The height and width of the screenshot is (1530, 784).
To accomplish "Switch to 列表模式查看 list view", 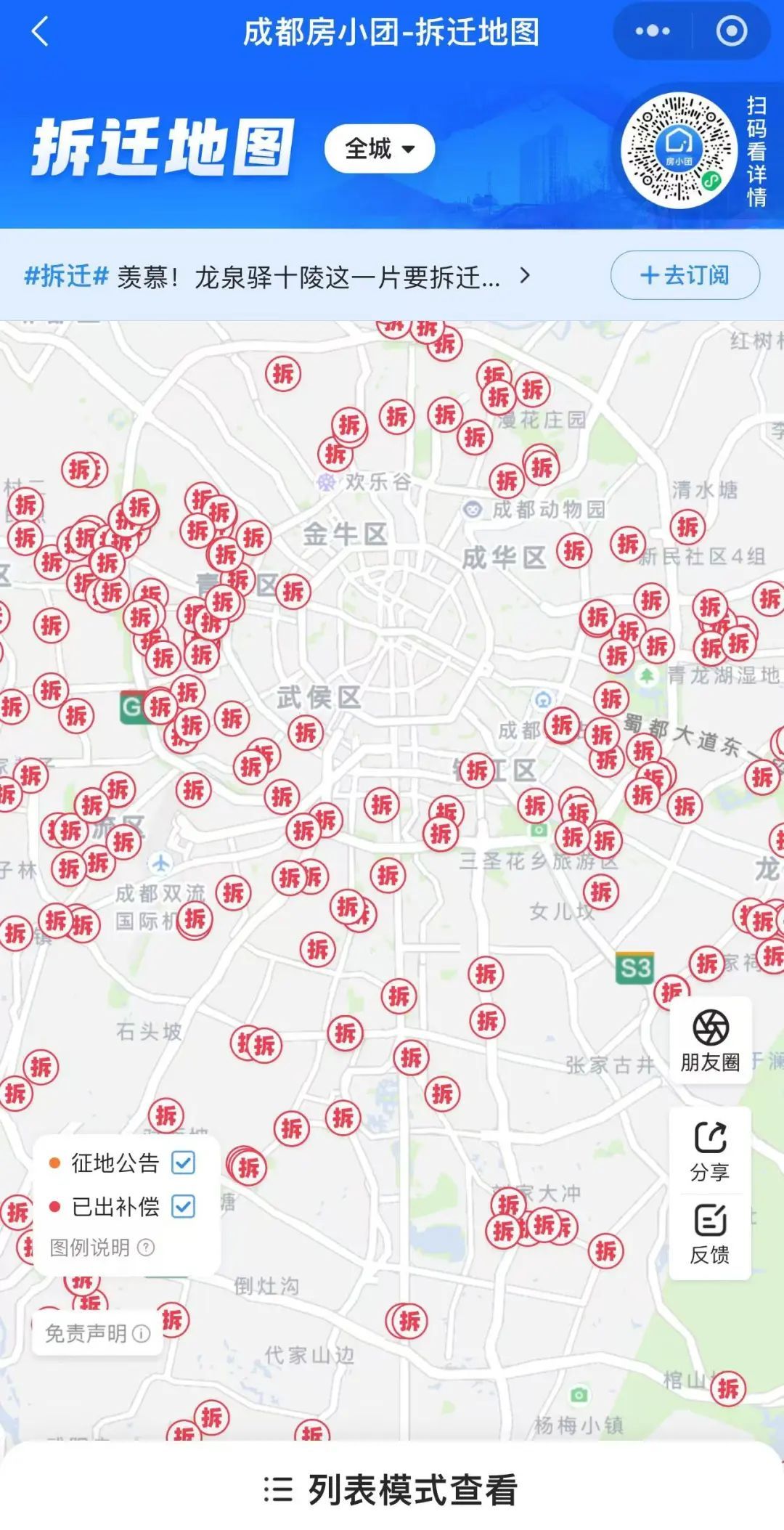I will 392,1490.
